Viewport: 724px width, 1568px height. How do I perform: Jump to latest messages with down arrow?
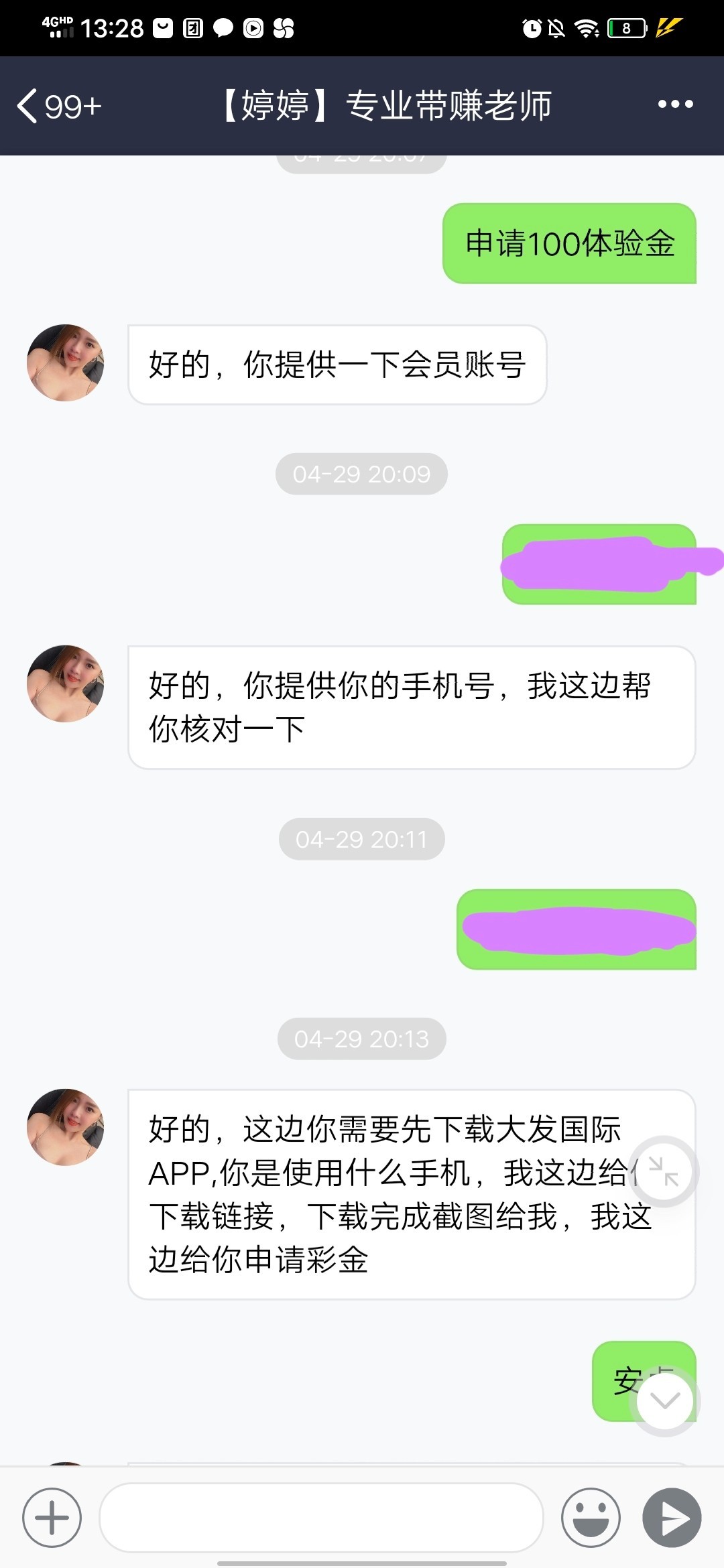pos(664,1400)
